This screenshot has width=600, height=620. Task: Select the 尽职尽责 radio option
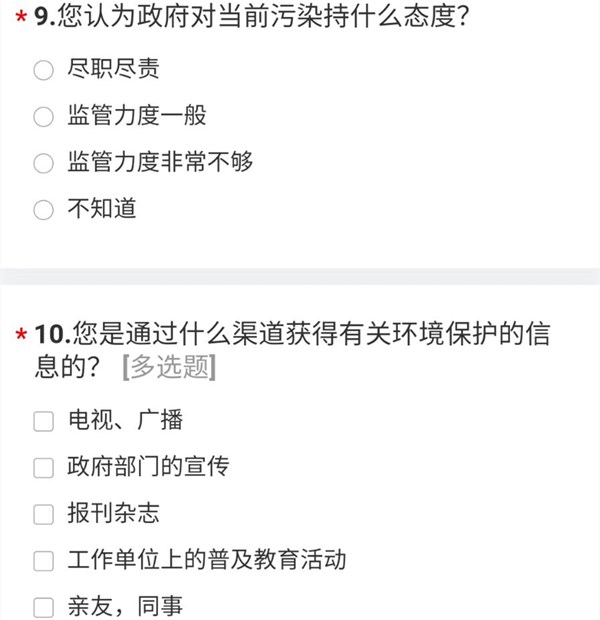click(43, 70)
